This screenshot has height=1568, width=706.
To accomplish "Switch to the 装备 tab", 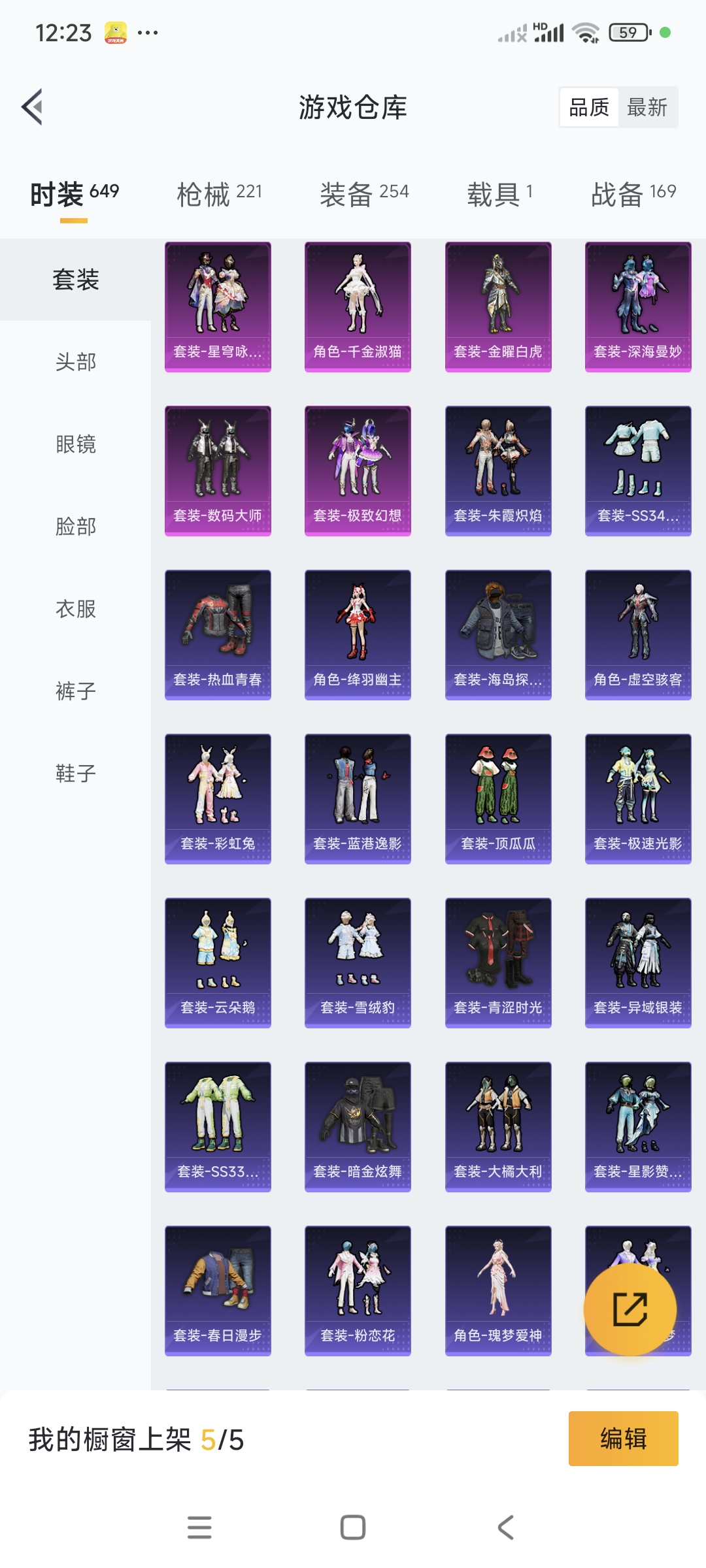I will click(x=364, y=194).
